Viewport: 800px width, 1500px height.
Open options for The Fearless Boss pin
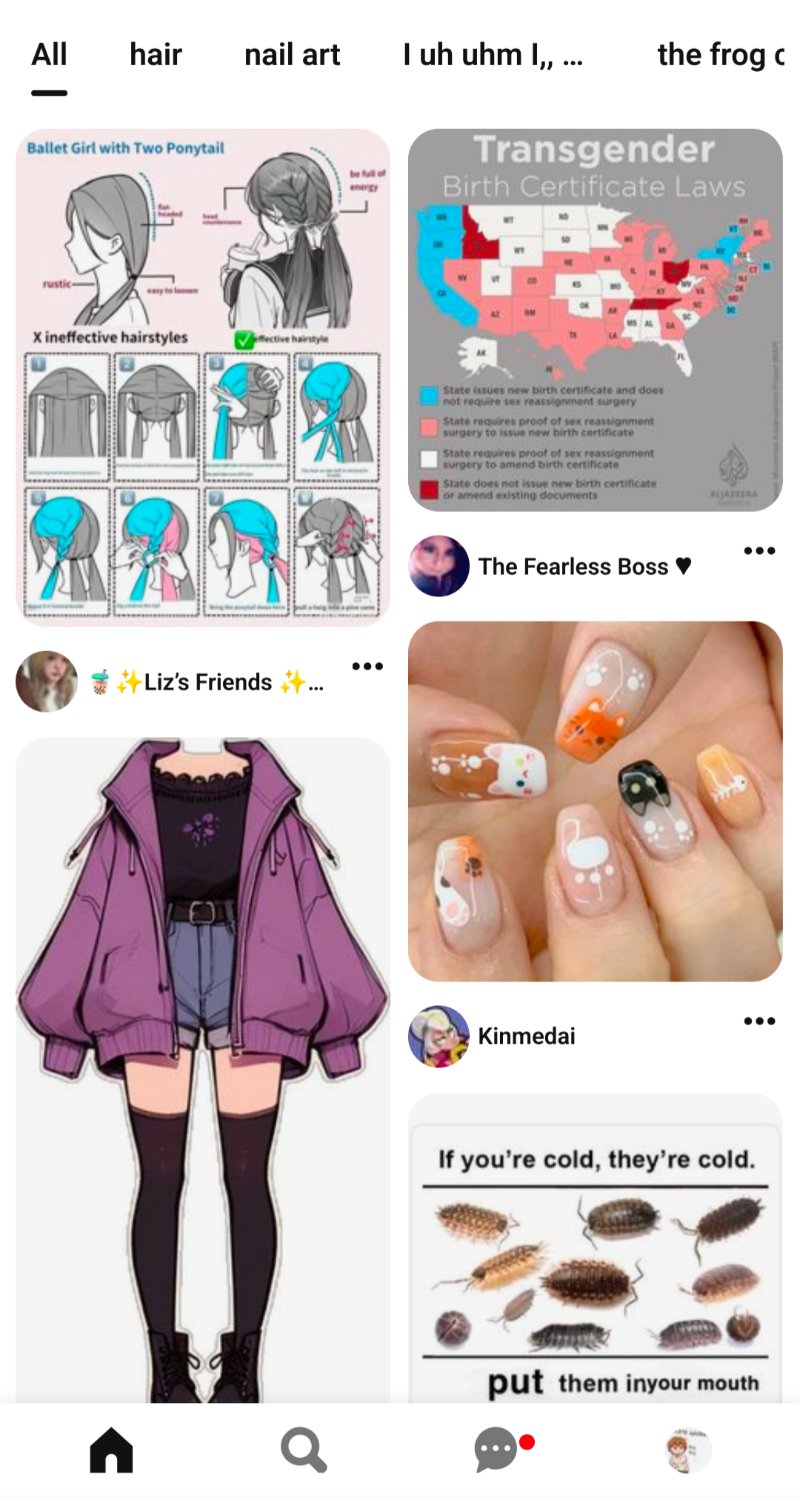coord(759,551)
